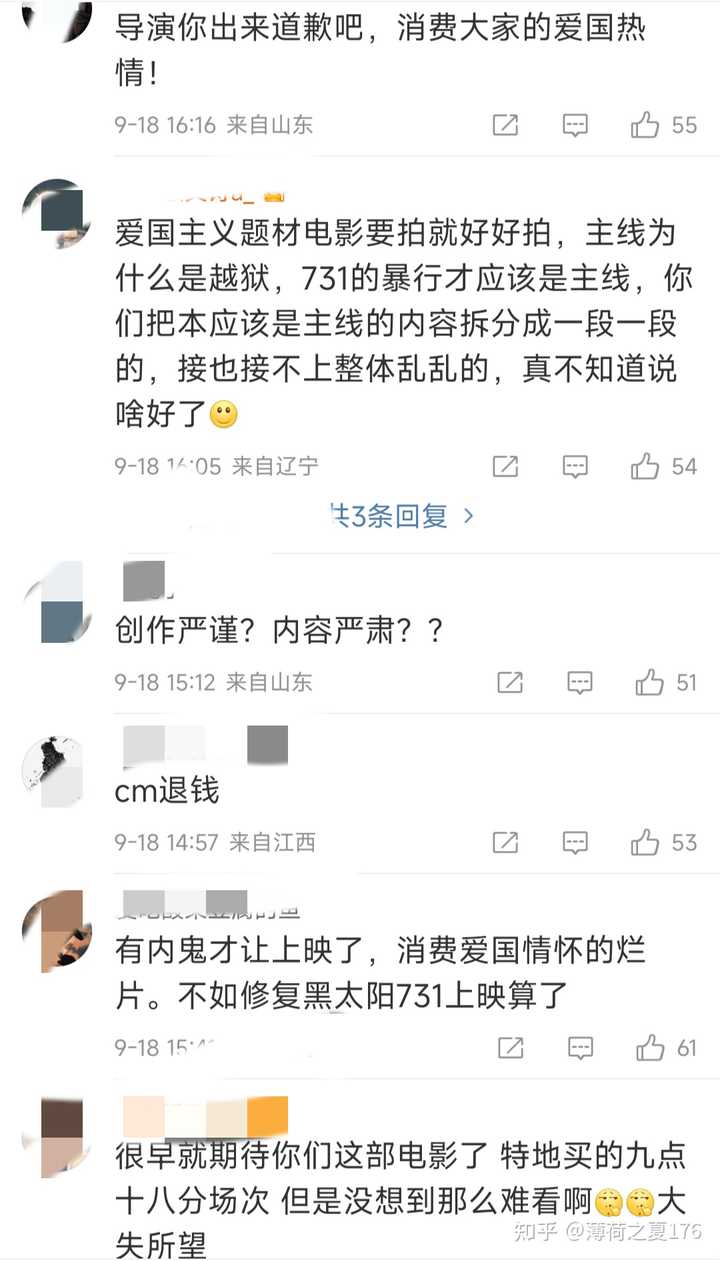Like the comment 'cm退钱'

click(x=646, y=842)
